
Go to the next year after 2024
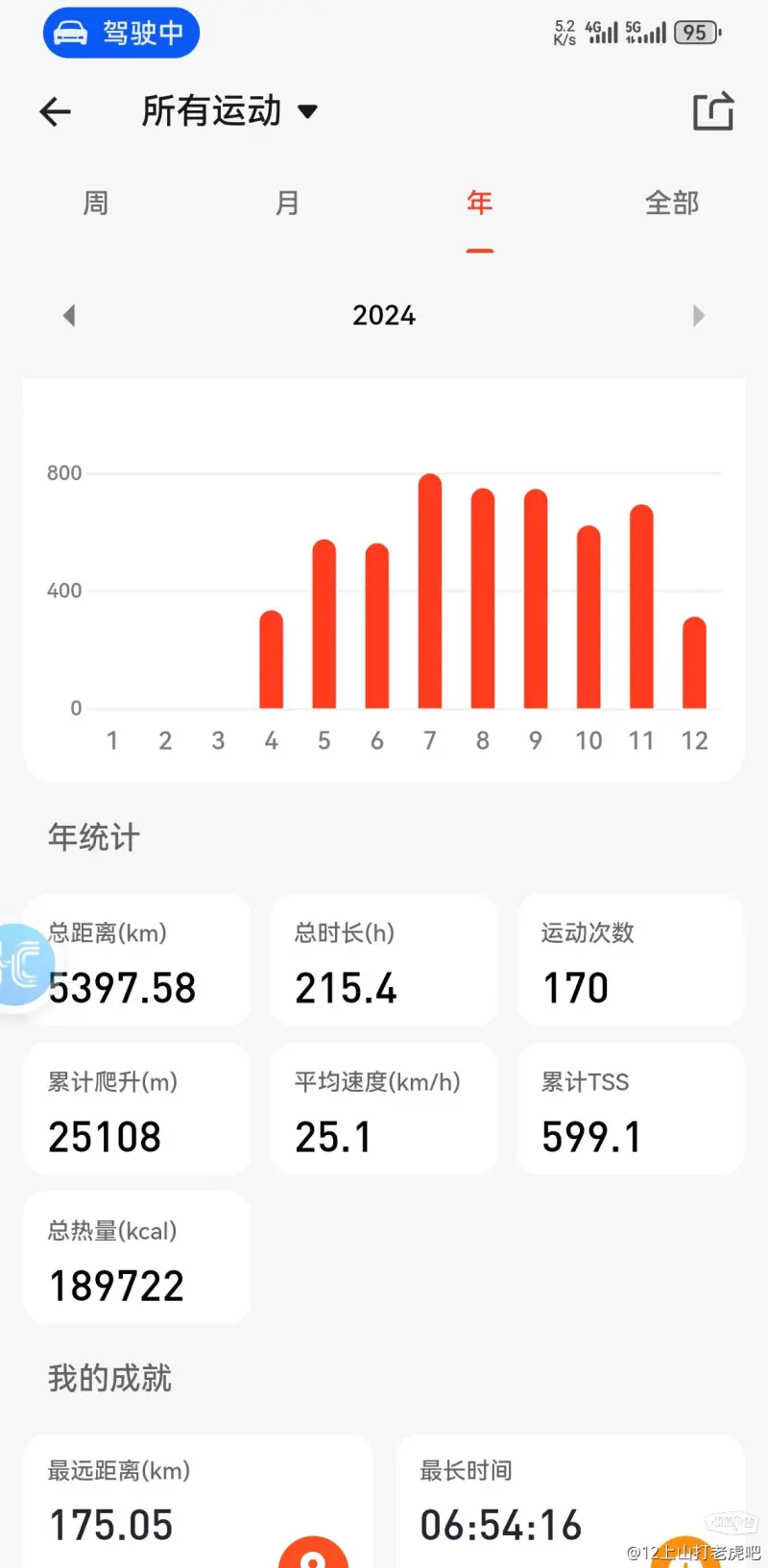coord(699,316)
